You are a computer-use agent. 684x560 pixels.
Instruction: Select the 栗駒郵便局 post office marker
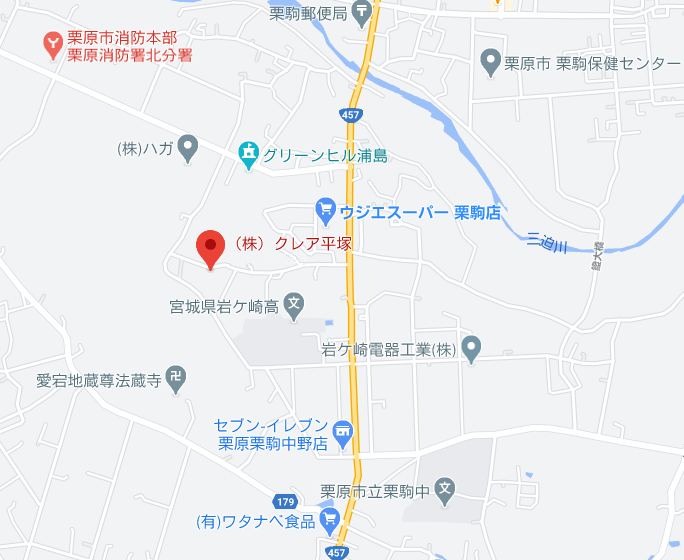click(x=363, y=12)
